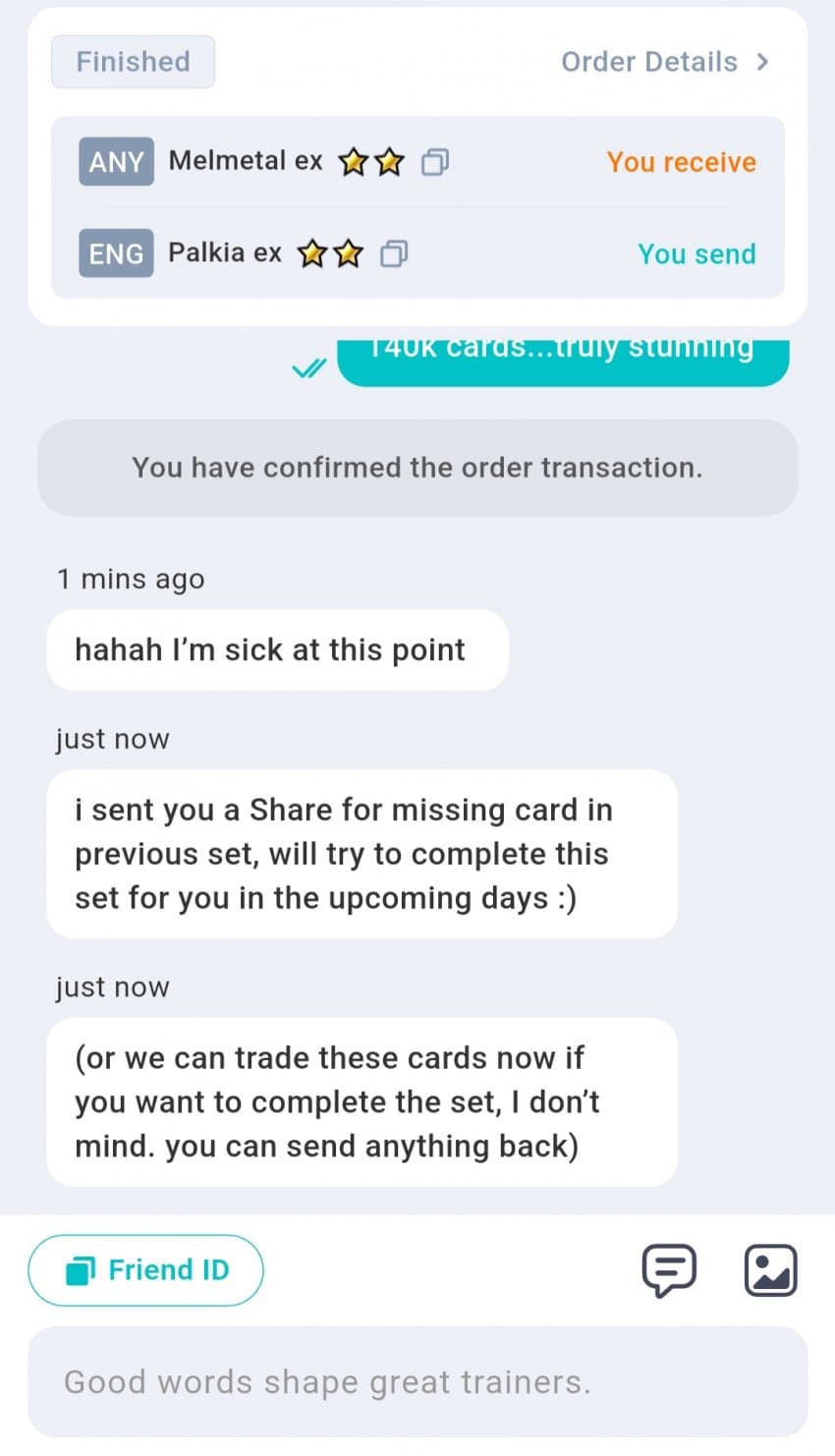
Task: Tap the Friend ID button
Action: point(145,1269)
